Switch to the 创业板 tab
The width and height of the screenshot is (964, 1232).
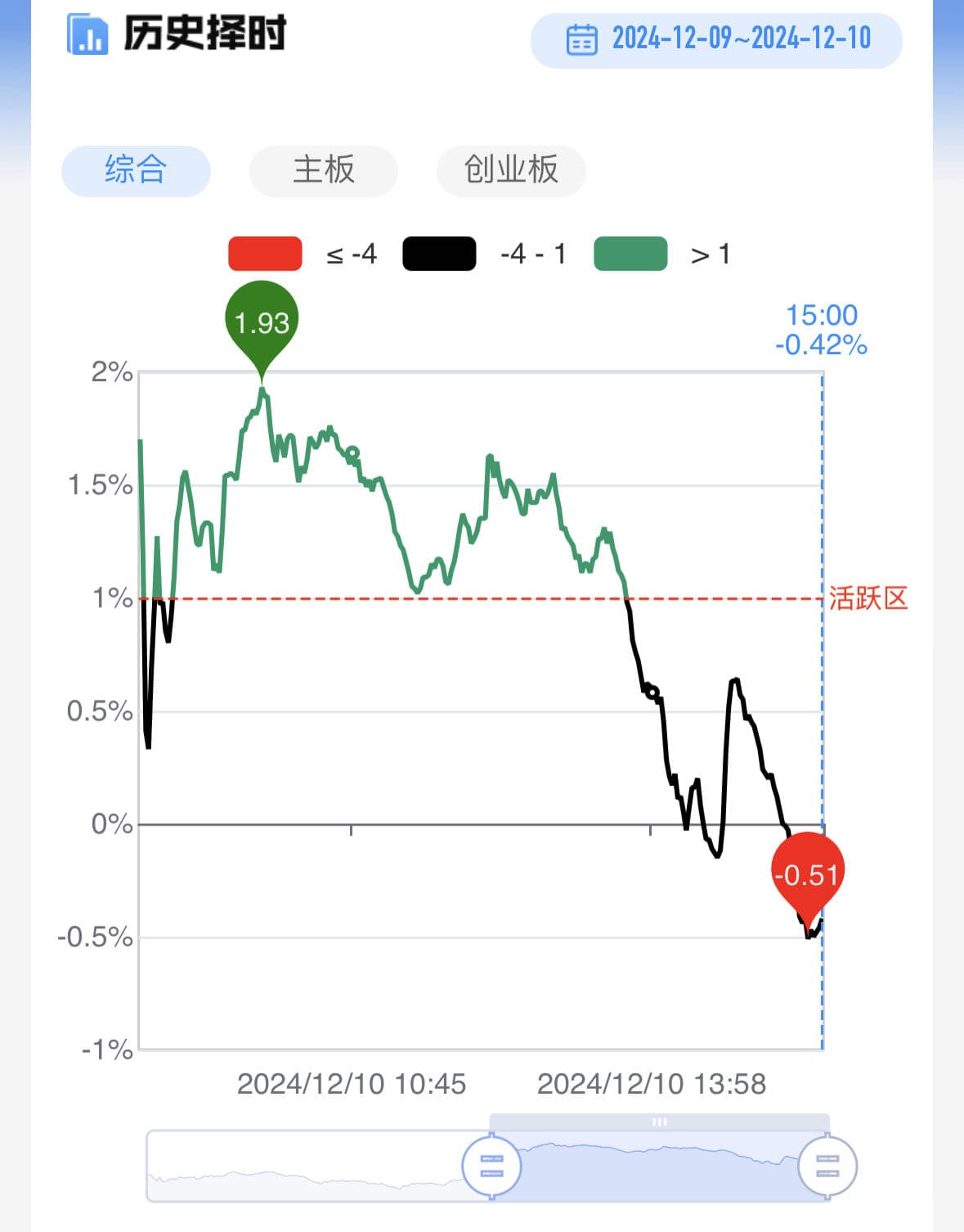511,170
